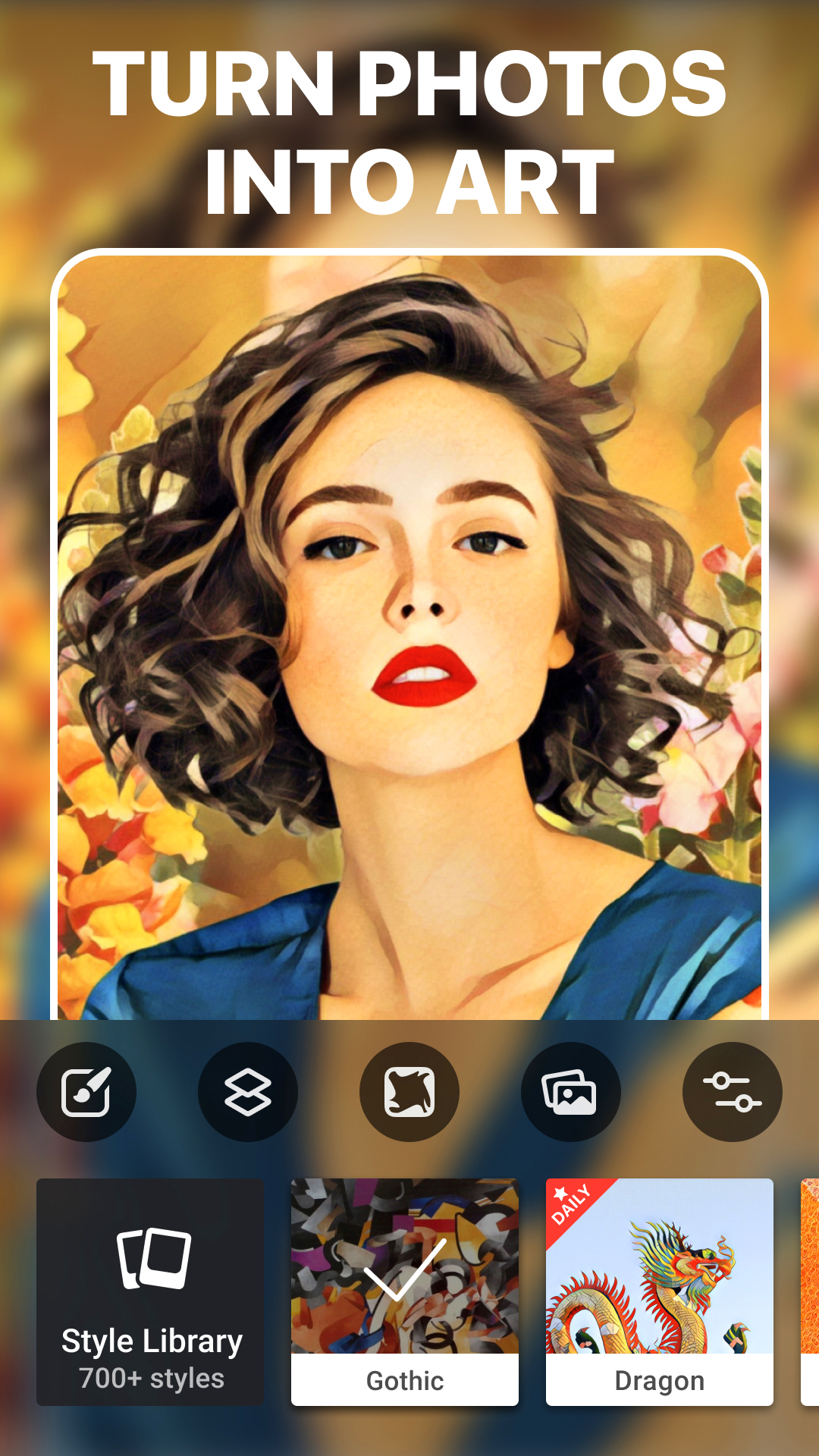Viewport: 819px width, 1456px height.
Task: Select the brush edit tool
Action: click(86, 1090)
